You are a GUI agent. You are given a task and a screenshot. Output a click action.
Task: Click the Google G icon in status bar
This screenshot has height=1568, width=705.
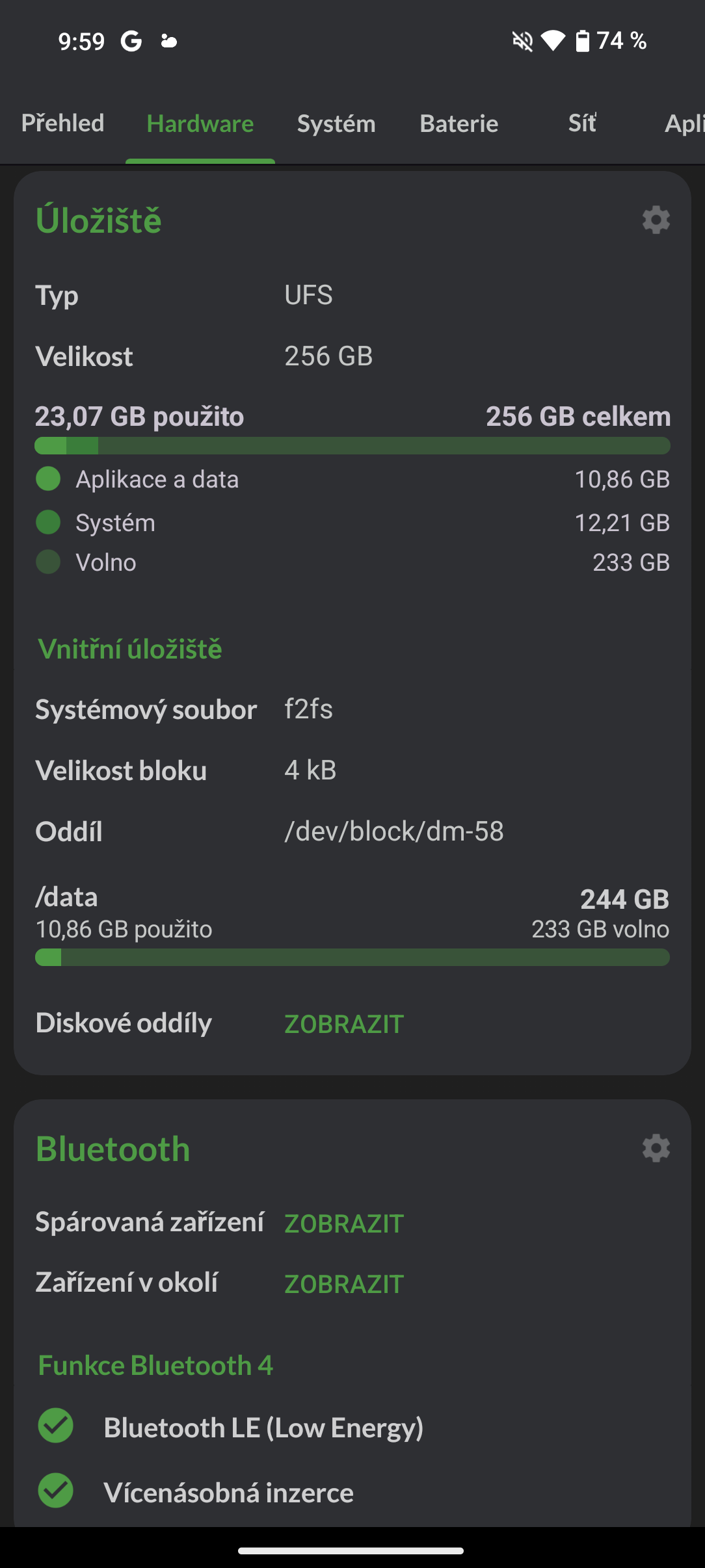tap(130, 41)
